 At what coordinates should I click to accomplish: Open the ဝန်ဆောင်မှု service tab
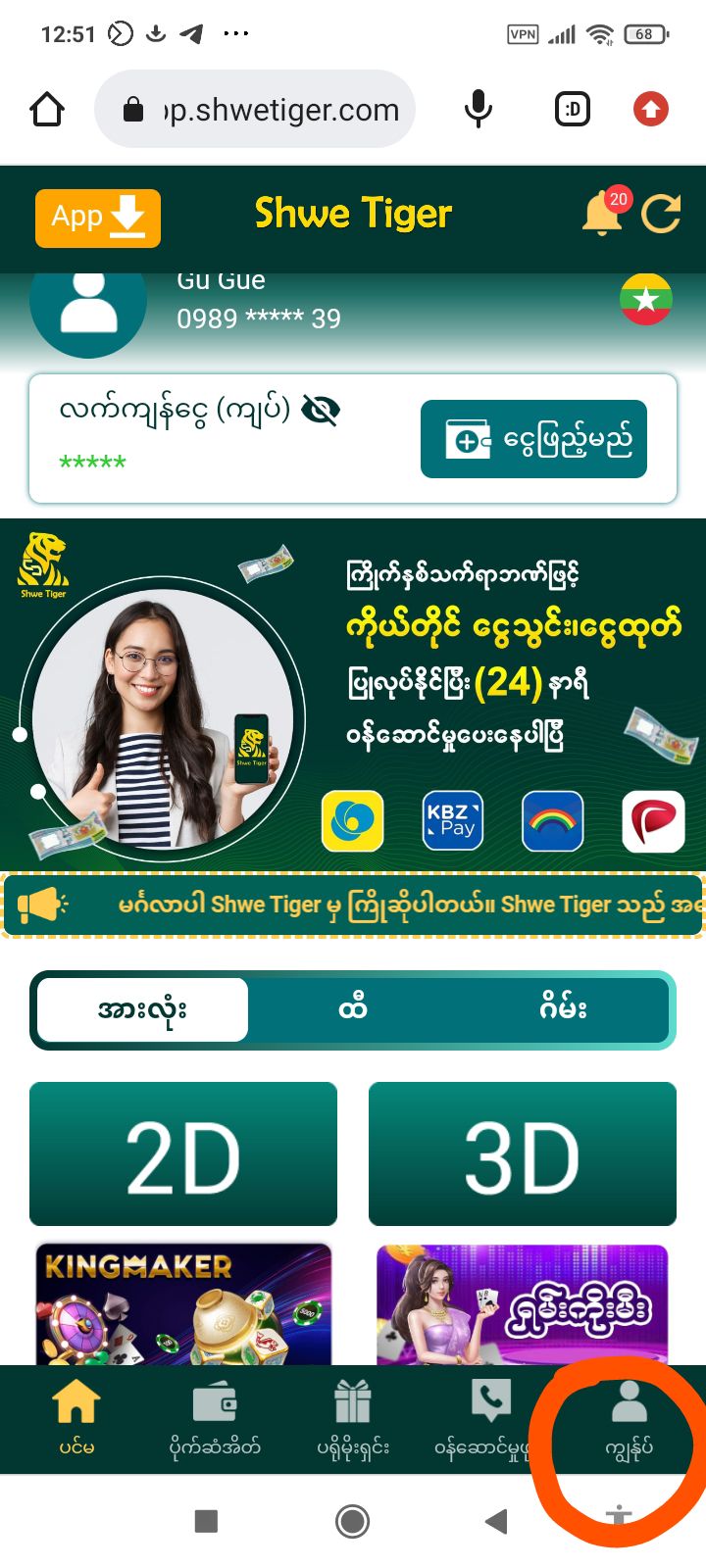(x=488, y=1418)
